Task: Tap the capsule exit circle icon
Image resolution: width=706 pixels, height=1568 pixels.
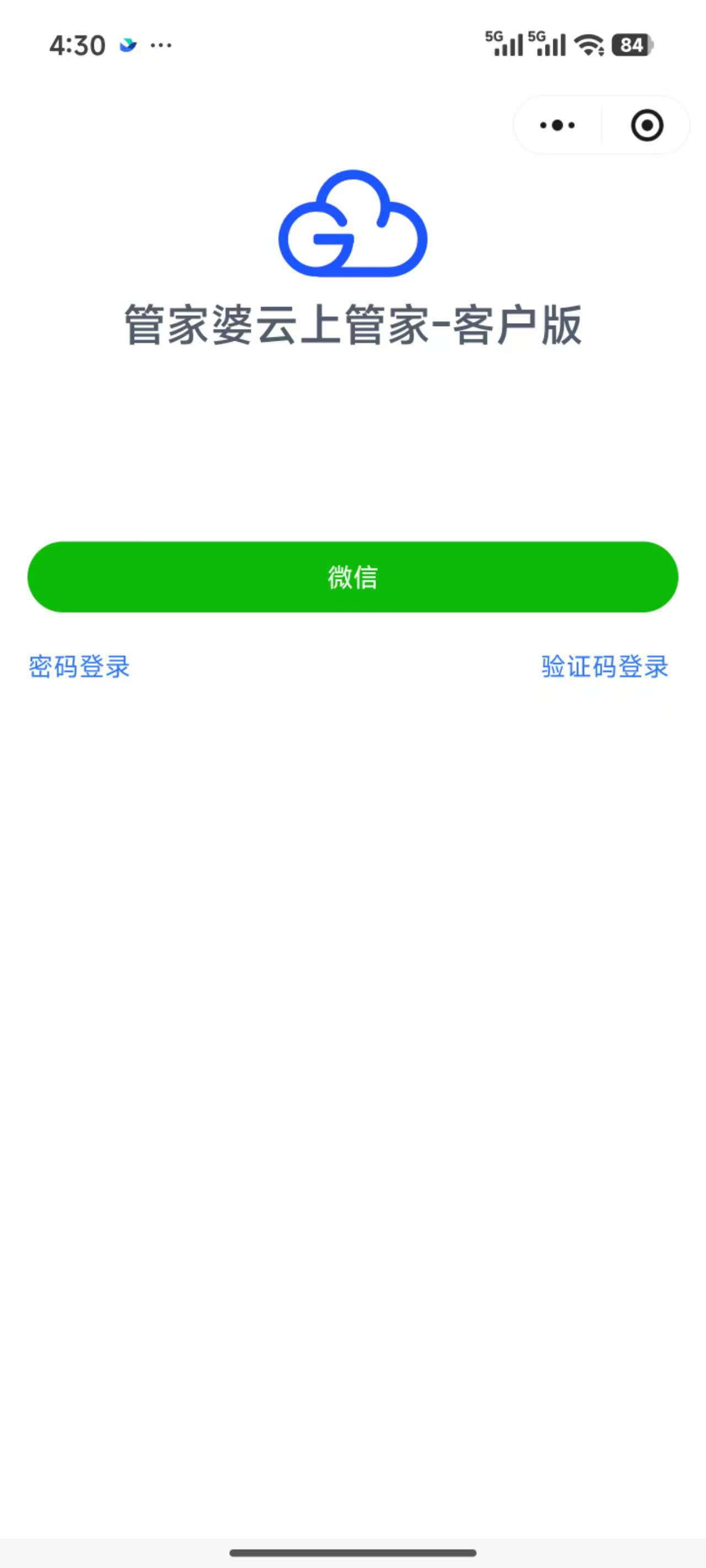Action: pyautogui.click(x=648, y=125)
